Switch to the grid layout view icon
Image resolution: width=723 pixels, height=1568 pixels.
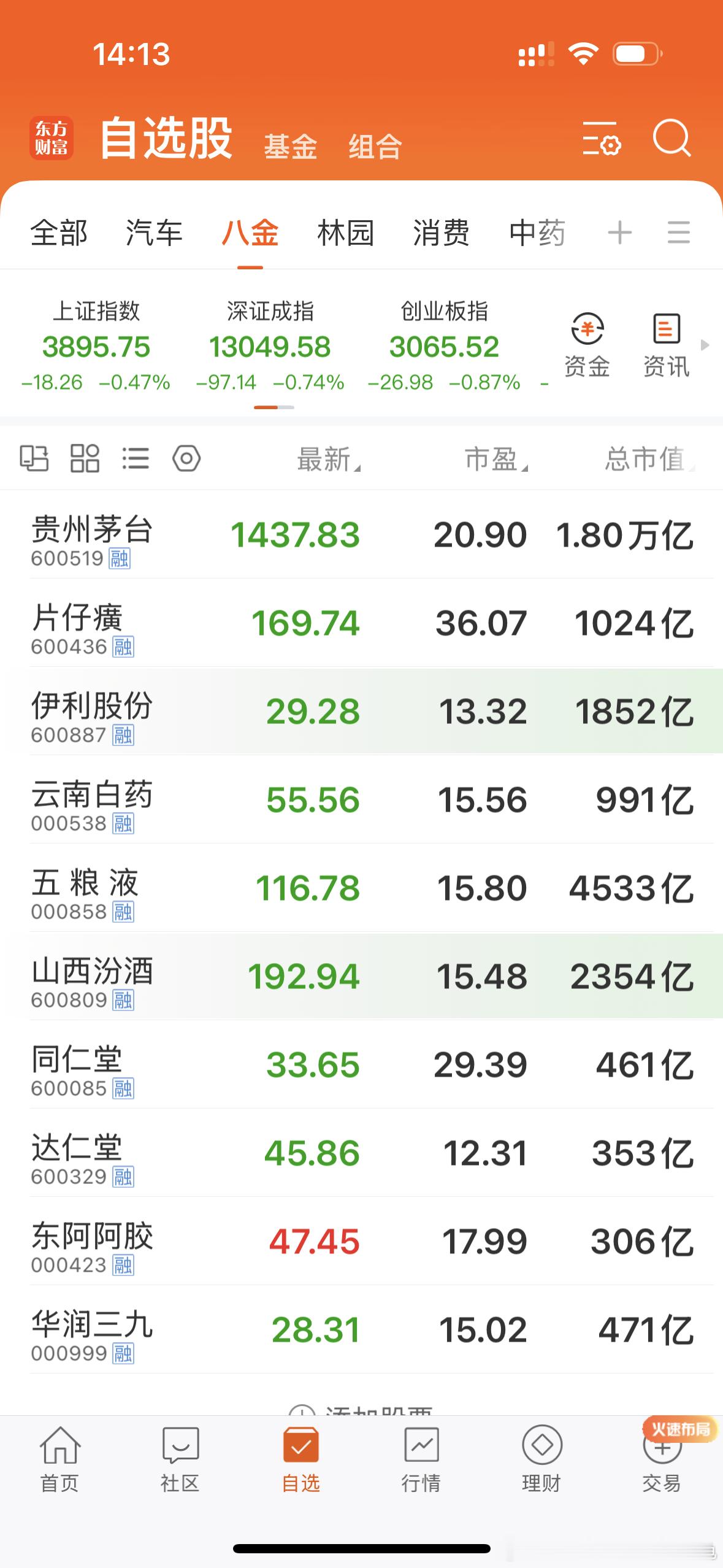pos(85,458)
